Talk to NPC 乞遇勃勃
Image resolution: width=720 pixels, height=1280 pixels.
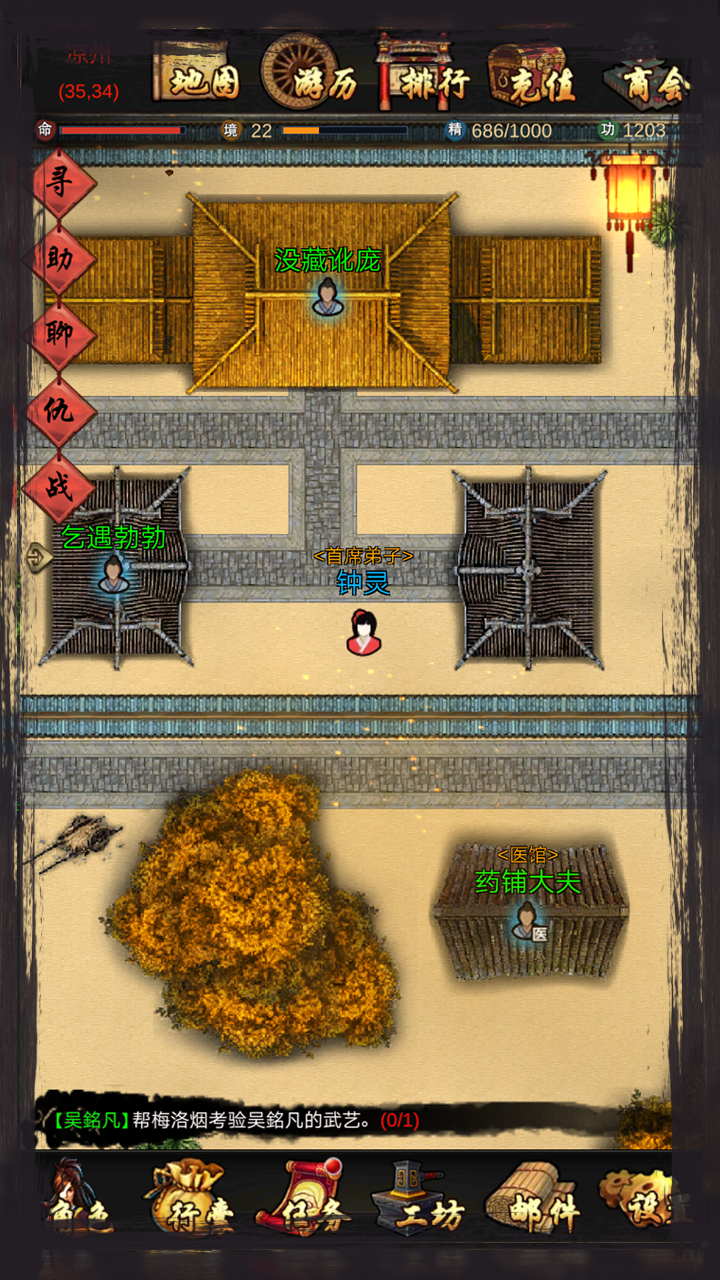coord(113,574)
